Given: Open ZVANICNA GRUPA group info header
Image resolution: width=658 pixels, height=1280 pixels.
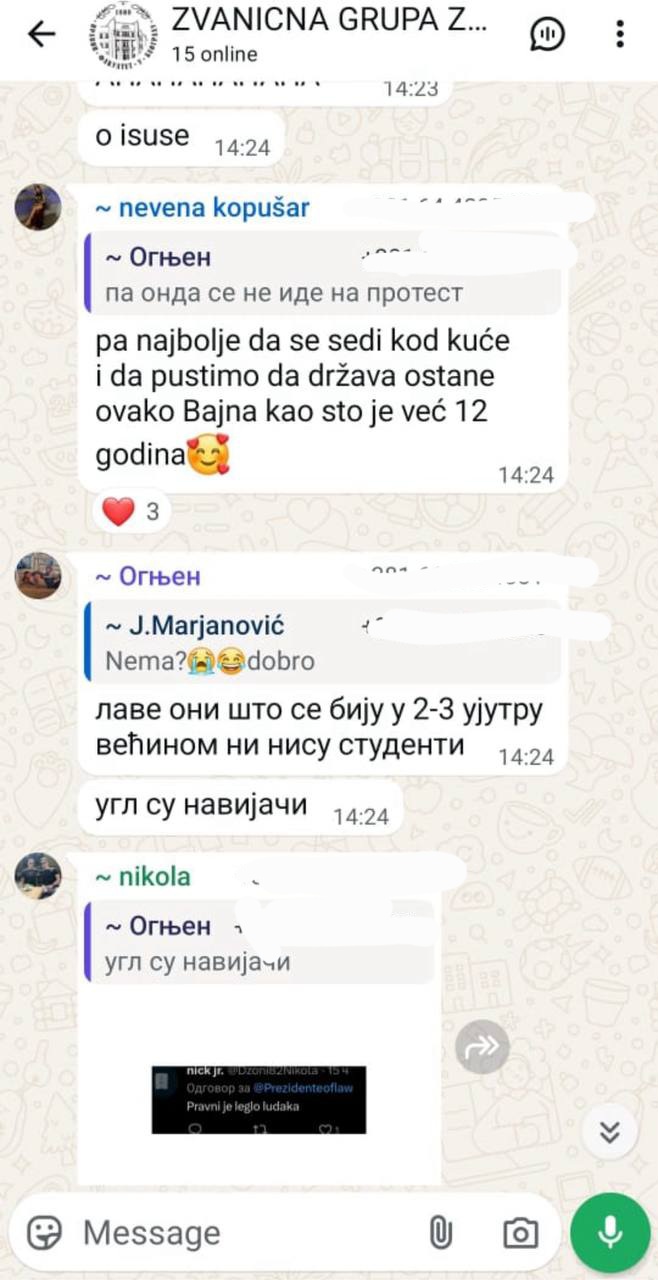Looking at the screenshot, I should pos(330,34).
